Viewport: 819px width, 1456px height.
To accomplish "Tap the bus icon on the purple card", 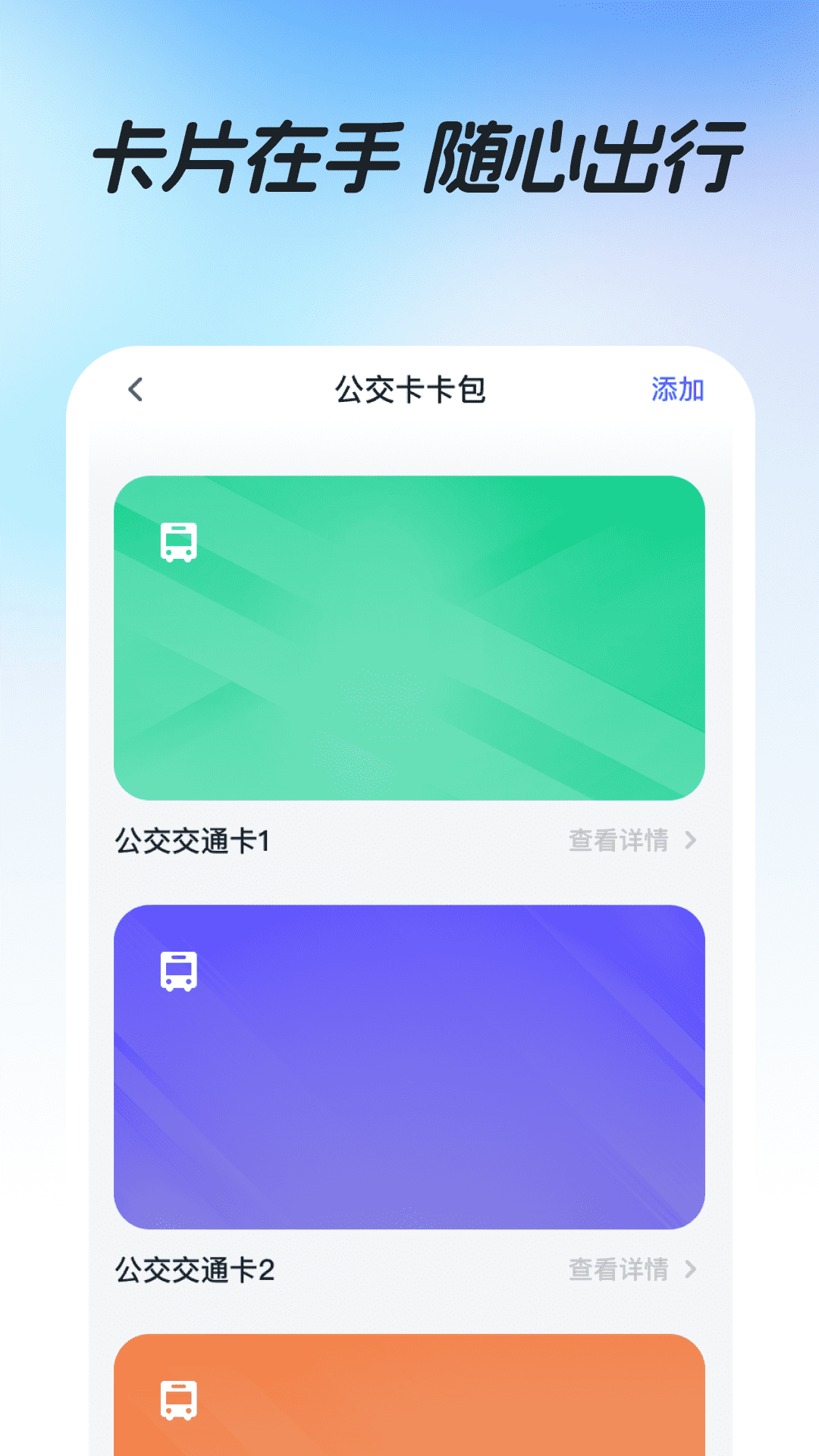I will (x=179, y=973).
